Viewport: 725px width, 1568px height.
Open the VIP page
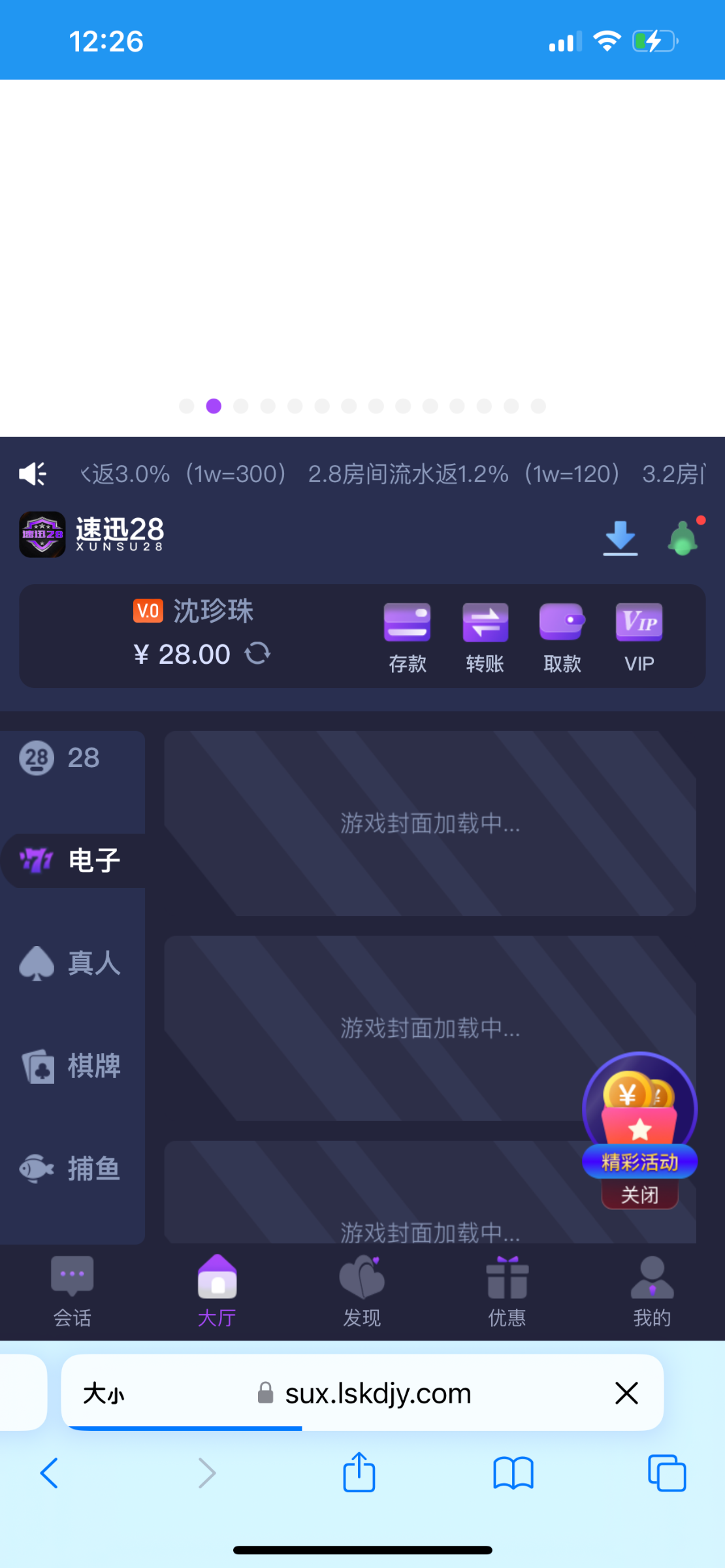tap(639, 637)
